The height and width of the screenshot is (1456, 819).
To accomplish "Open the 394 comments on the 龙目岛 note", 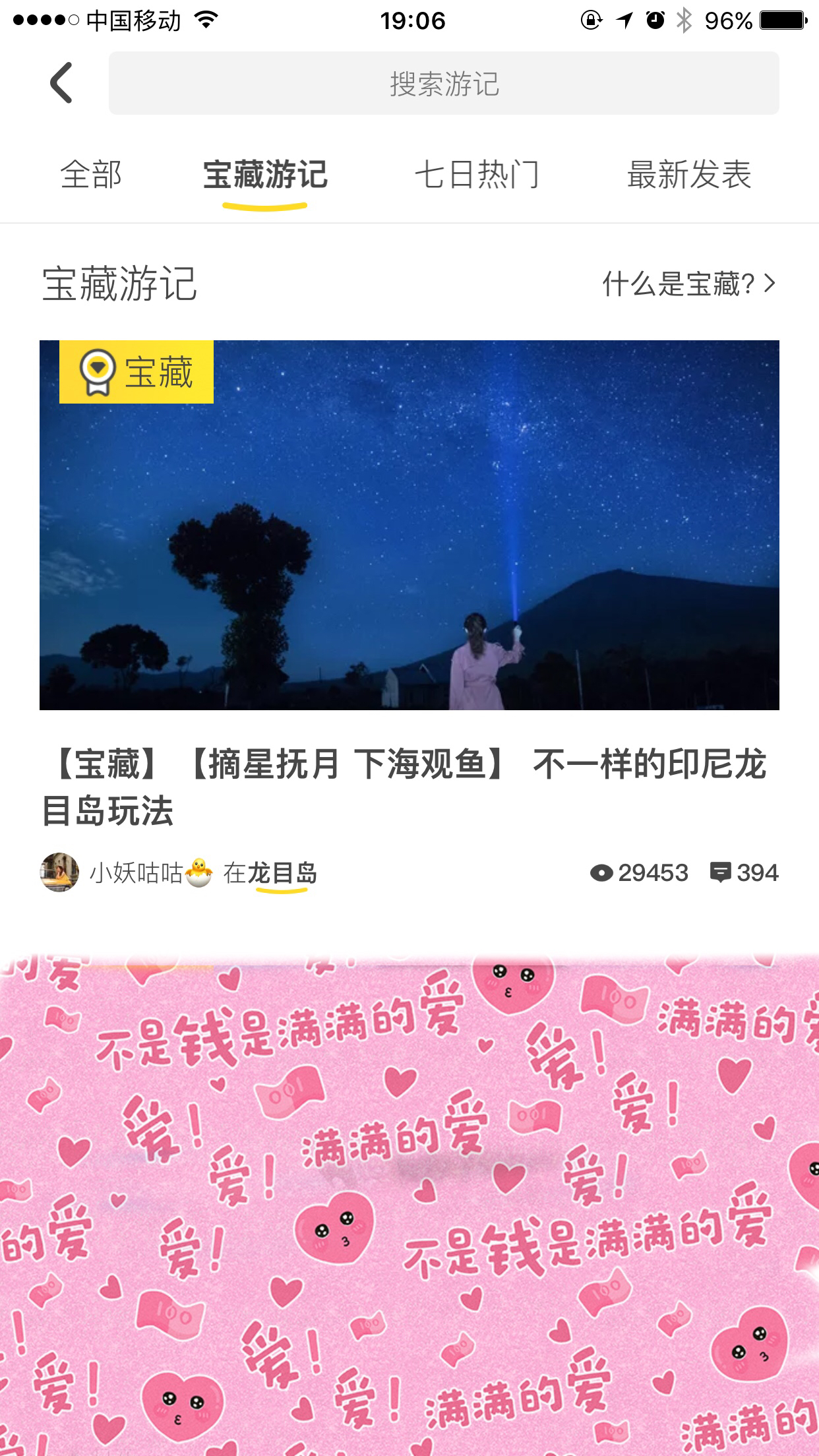I will tap(744, 873).
